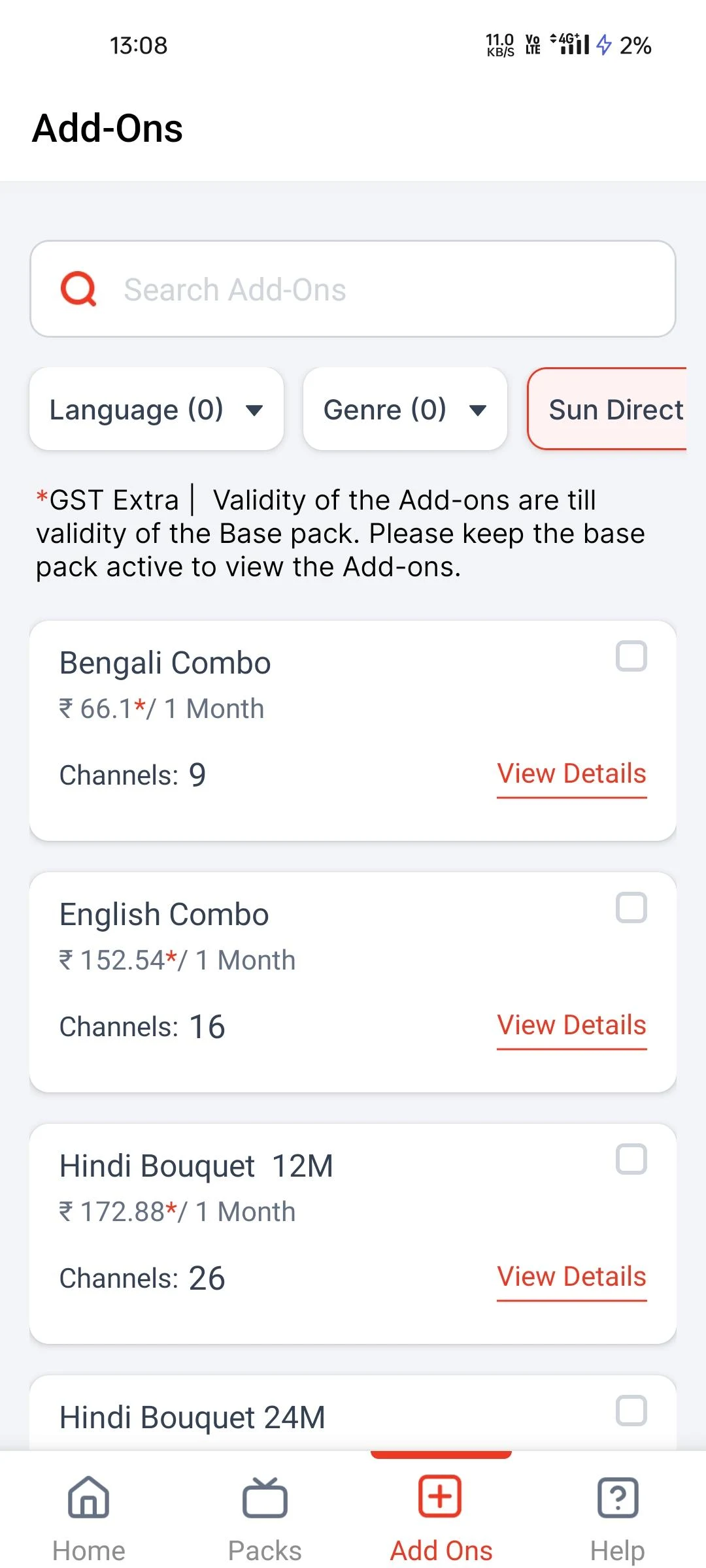706x1568 pixels.
Task: Tick the Hindi Bouquet 12M checkbox
Action: click(631, 1160)
